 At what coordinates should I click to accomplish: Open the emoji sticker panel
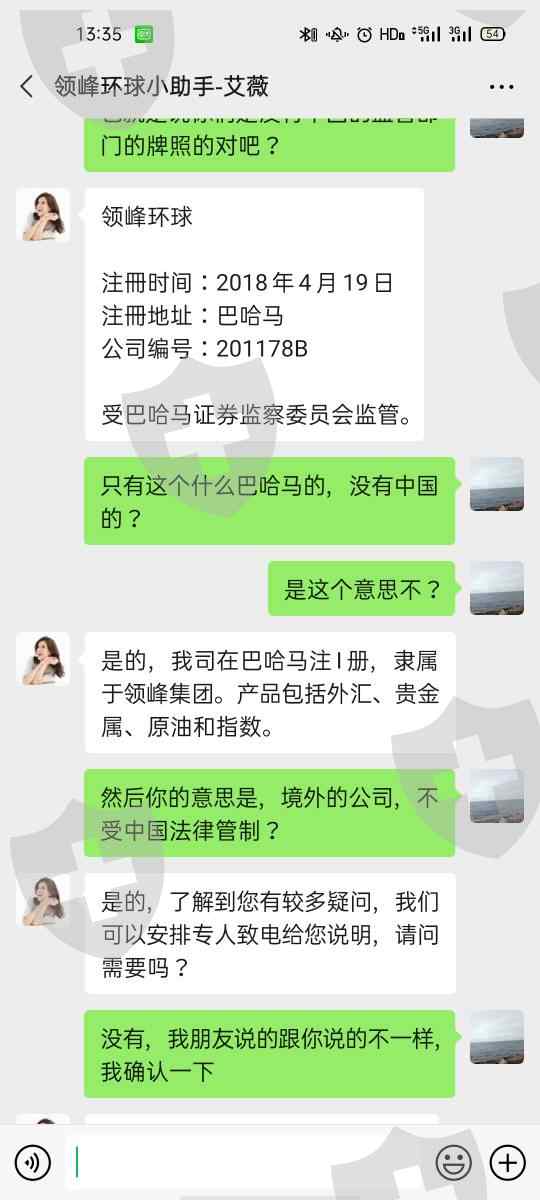click(454, 1162)
